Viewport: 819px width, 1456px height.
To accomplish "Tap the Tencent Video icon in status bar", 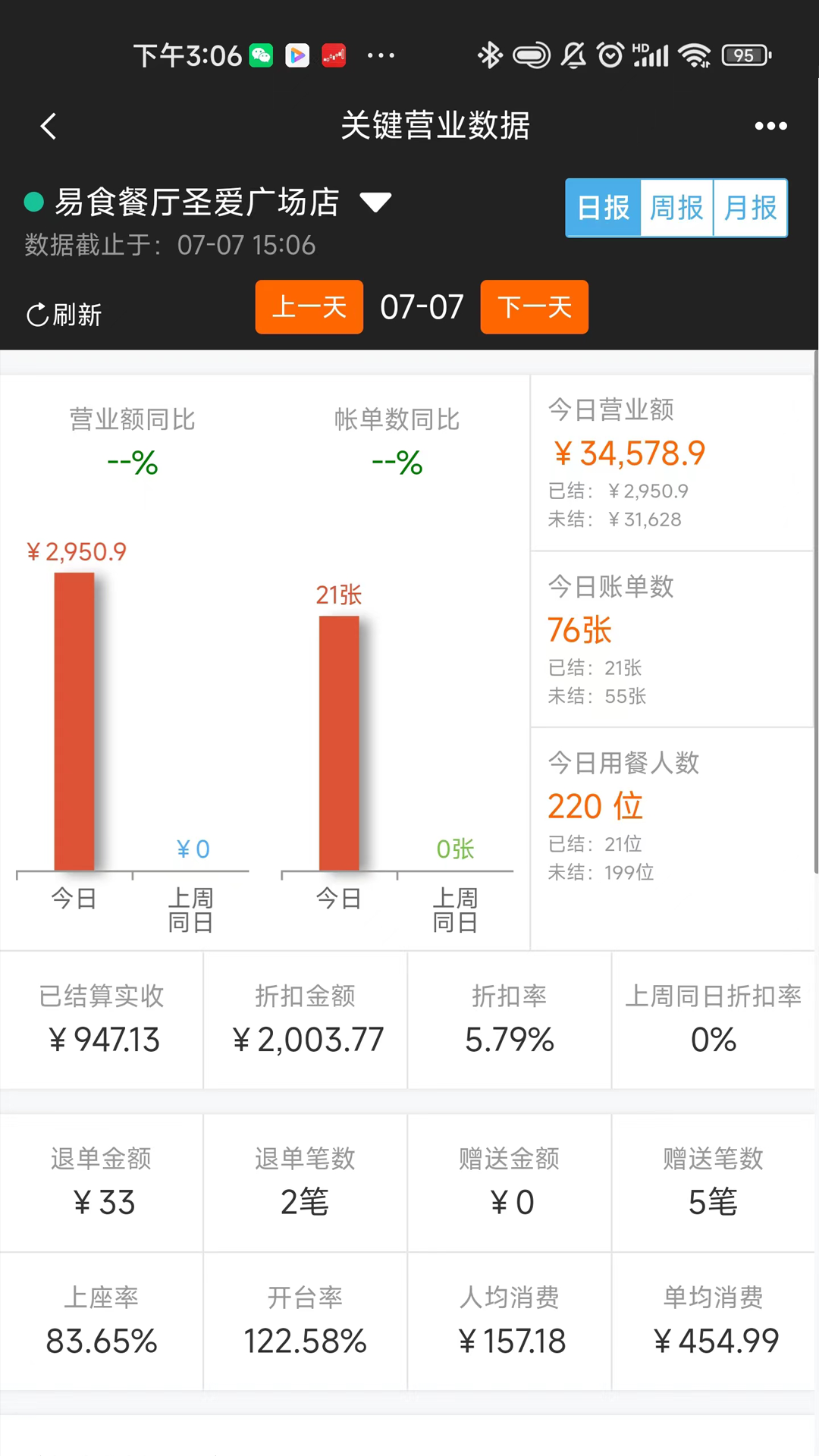I will pos(297,55).
